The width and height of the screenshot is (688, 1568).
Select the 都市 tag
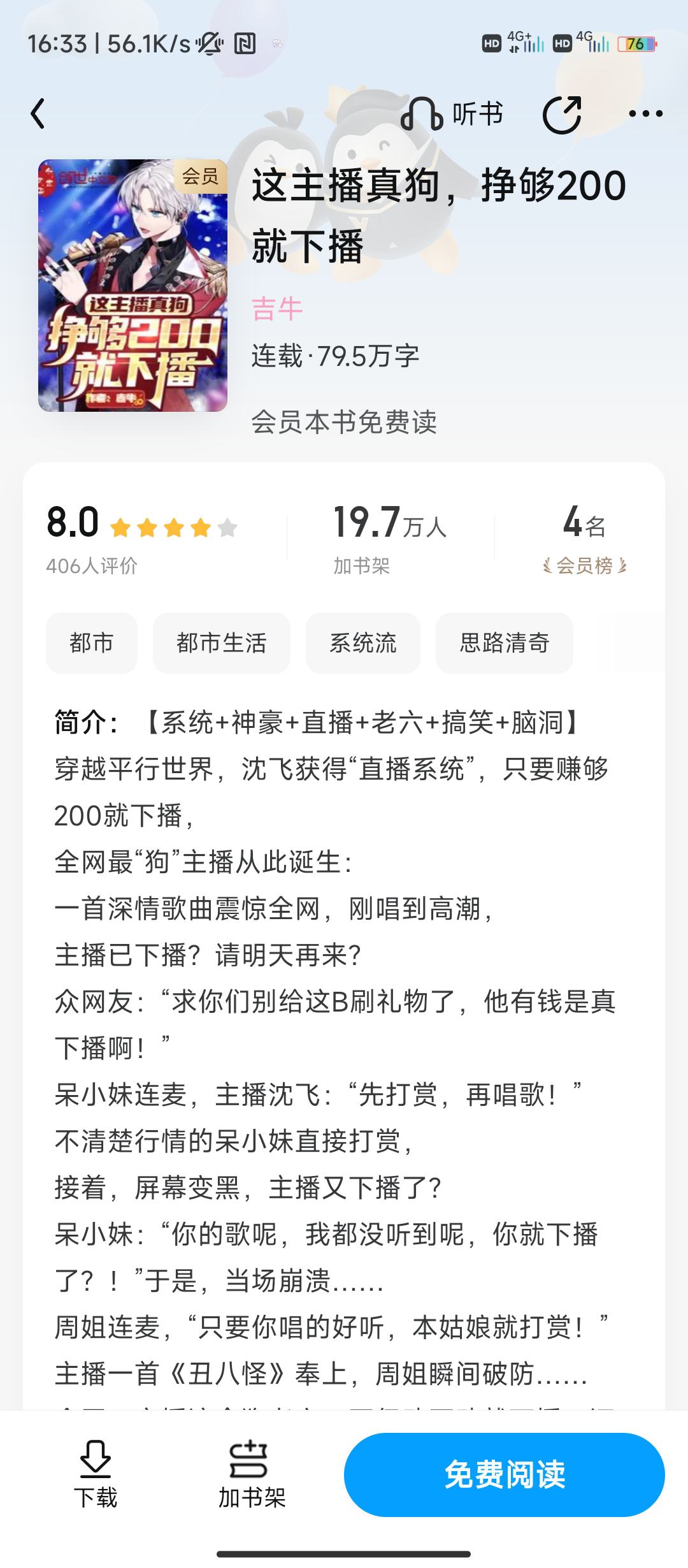(92, 642)
